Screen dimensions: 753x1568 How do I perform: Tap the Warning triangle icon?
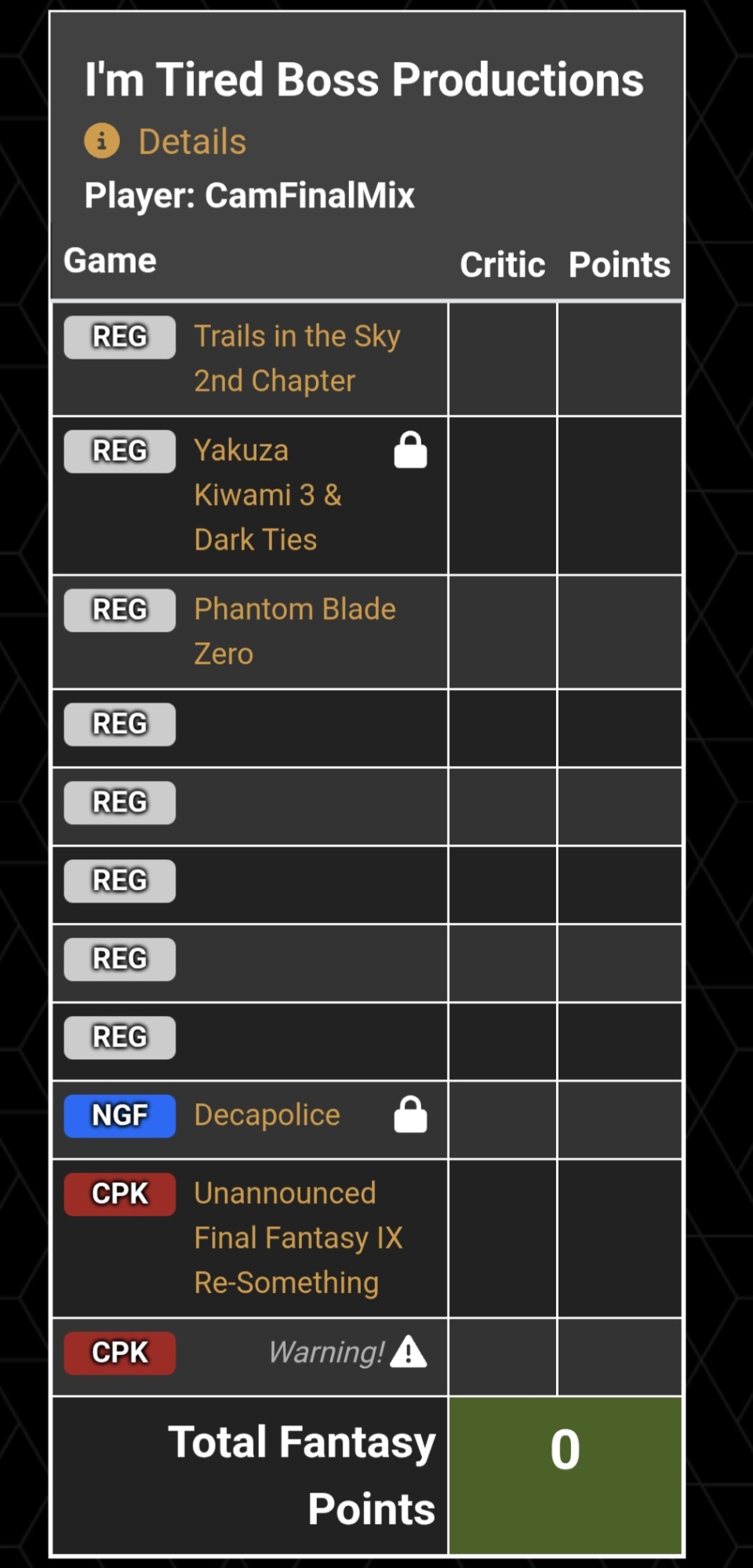(409, 1352)
